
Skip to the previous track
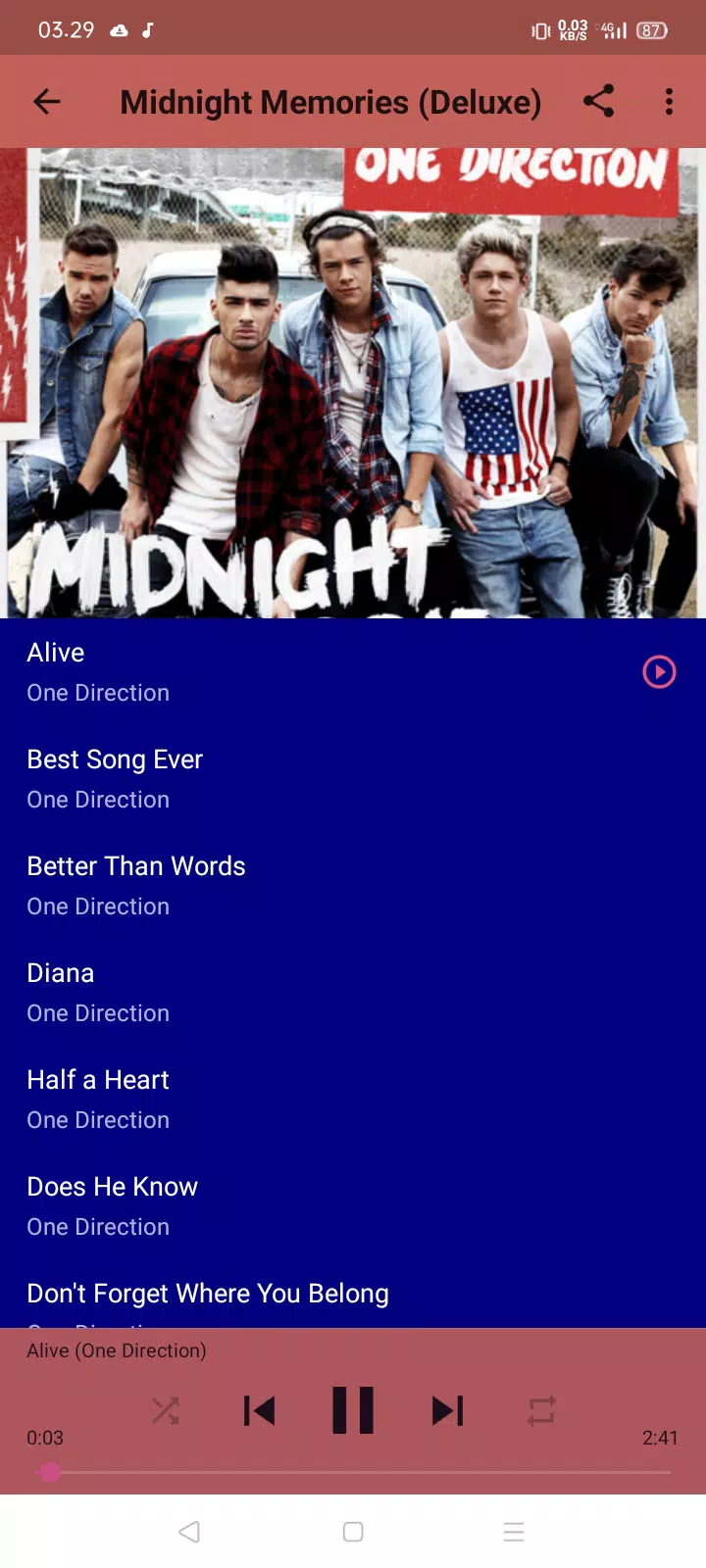[259, 1410]
